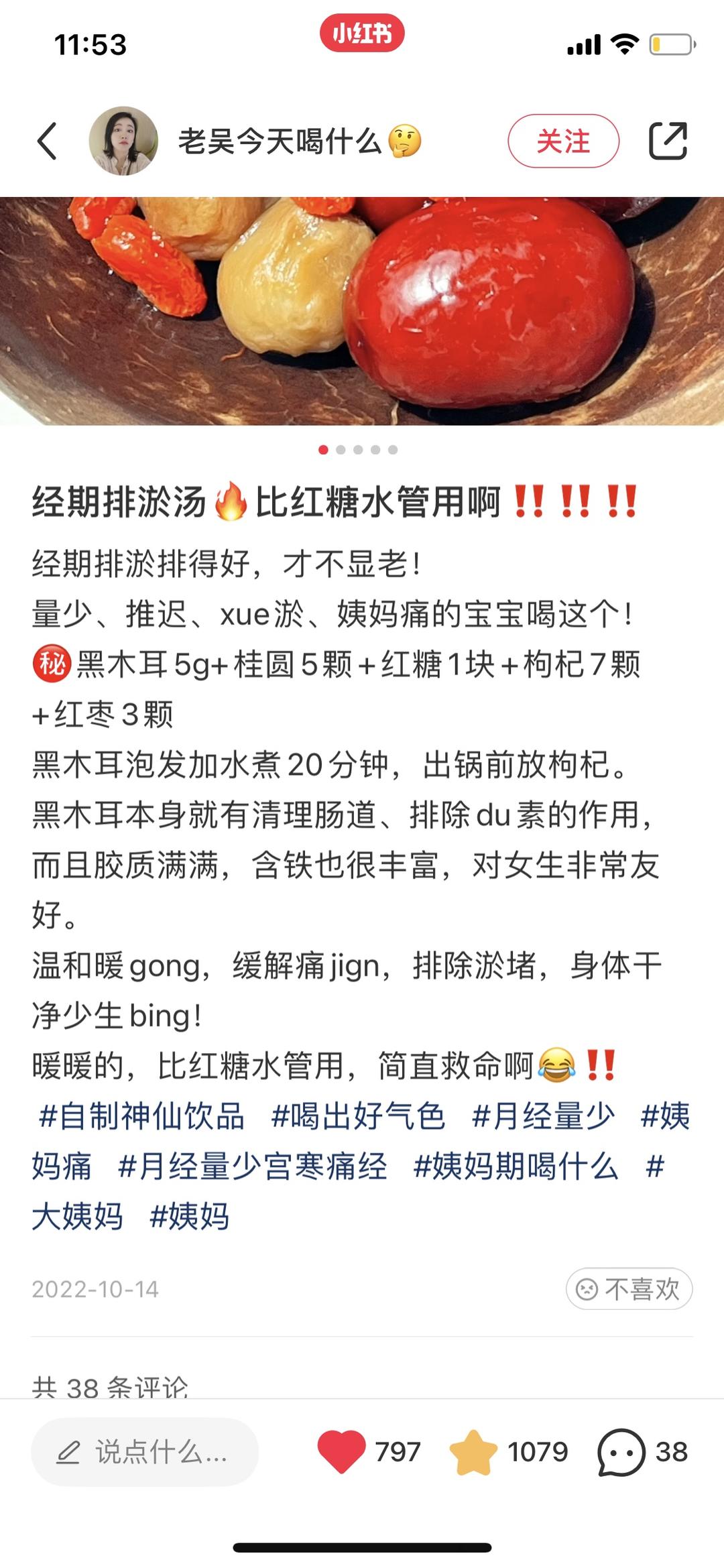Viewport: 724px width, 1568px height.
Task: Follow the author with 关注
Action: pyautogui.click(x=563, y=141)
